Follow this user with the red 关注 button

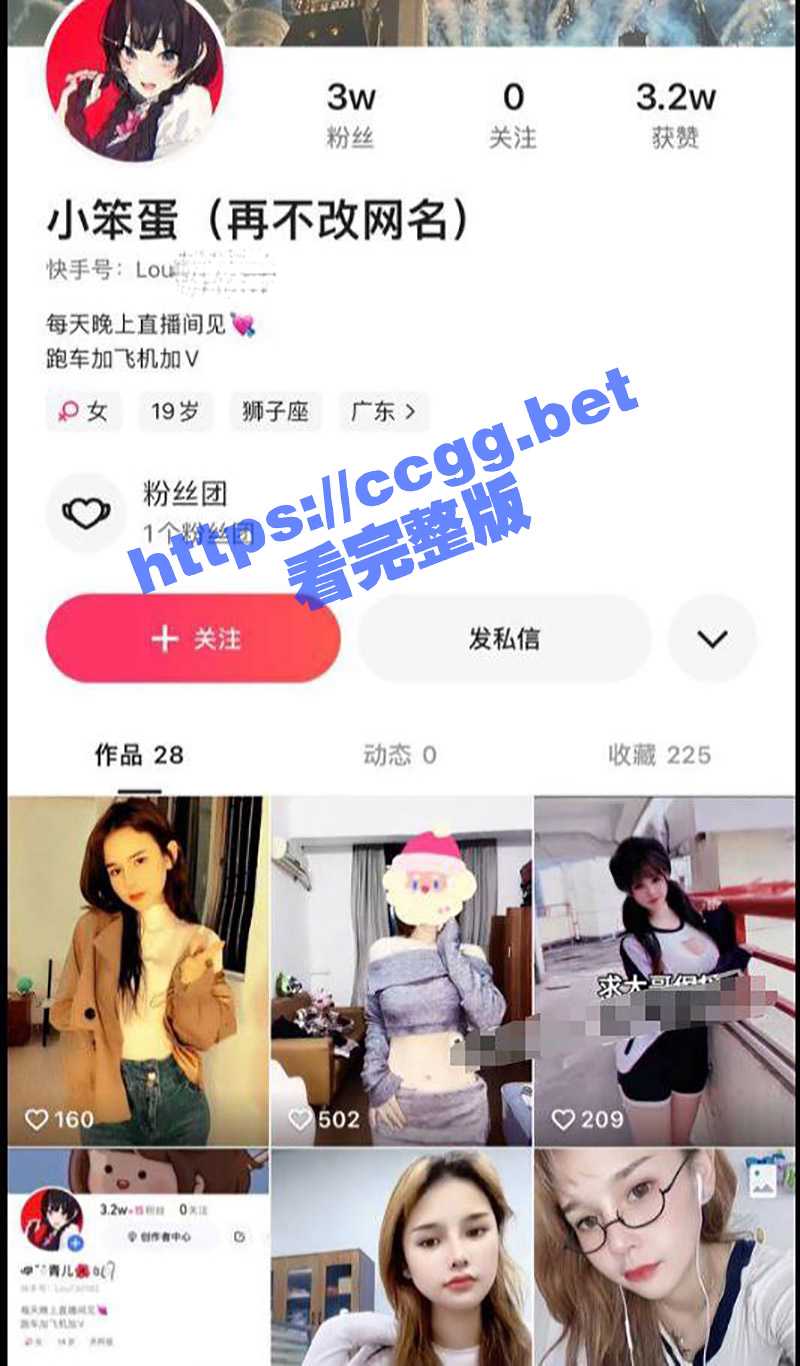[x=193, y=639]
